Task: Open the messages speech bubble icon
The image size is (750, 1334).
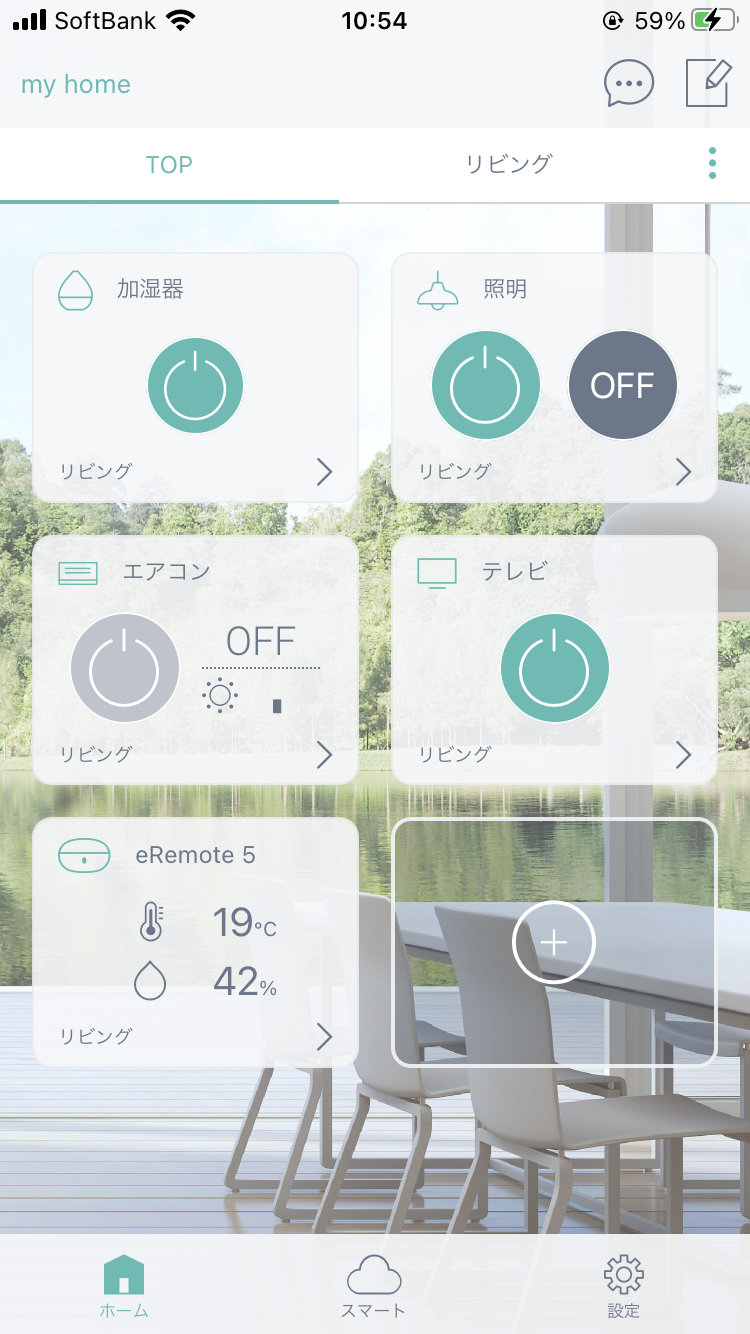Action: point(629,84)
